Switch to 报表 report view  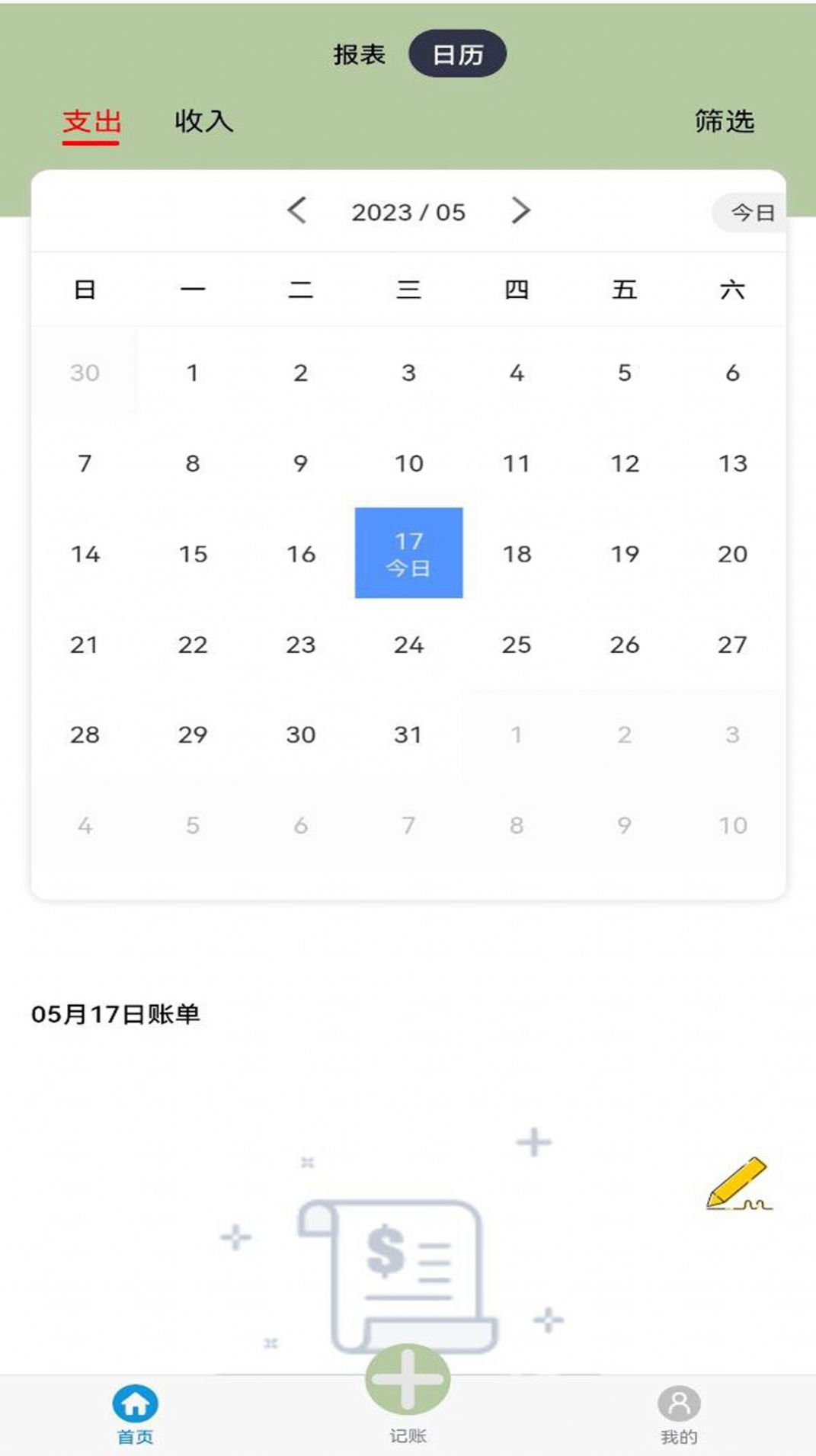pyautogui.click(x=358, y=53)
